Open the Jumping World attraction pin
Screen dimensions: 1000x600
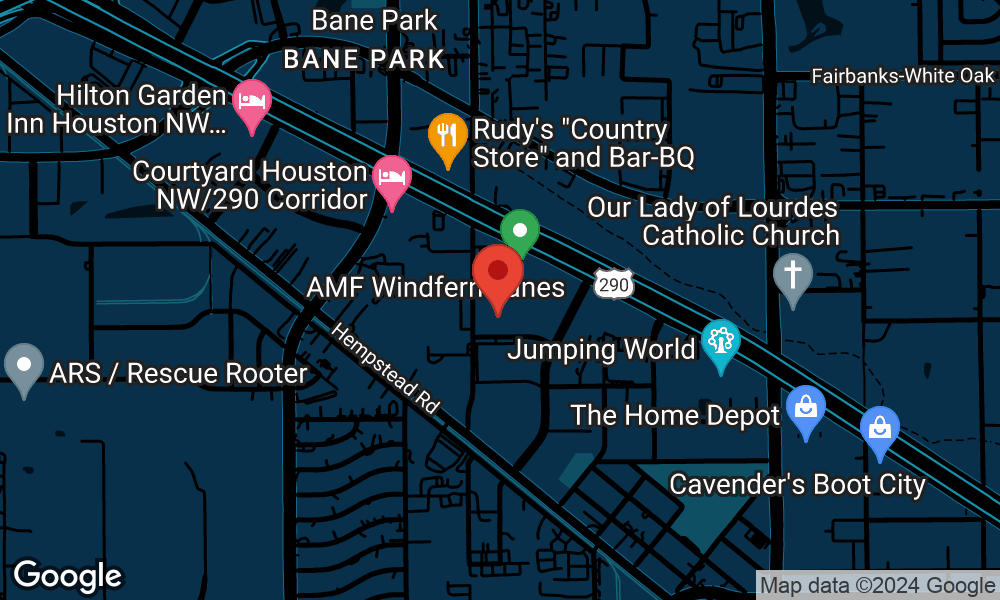(x=720, y=341)
